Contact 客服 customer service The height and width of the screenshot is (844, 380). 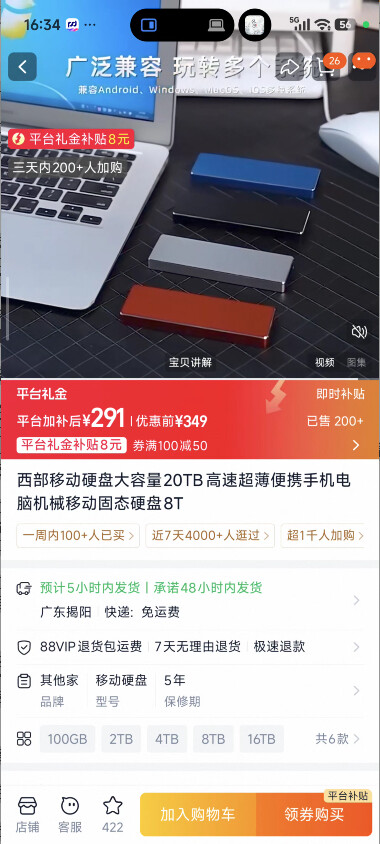pos(70,813)
